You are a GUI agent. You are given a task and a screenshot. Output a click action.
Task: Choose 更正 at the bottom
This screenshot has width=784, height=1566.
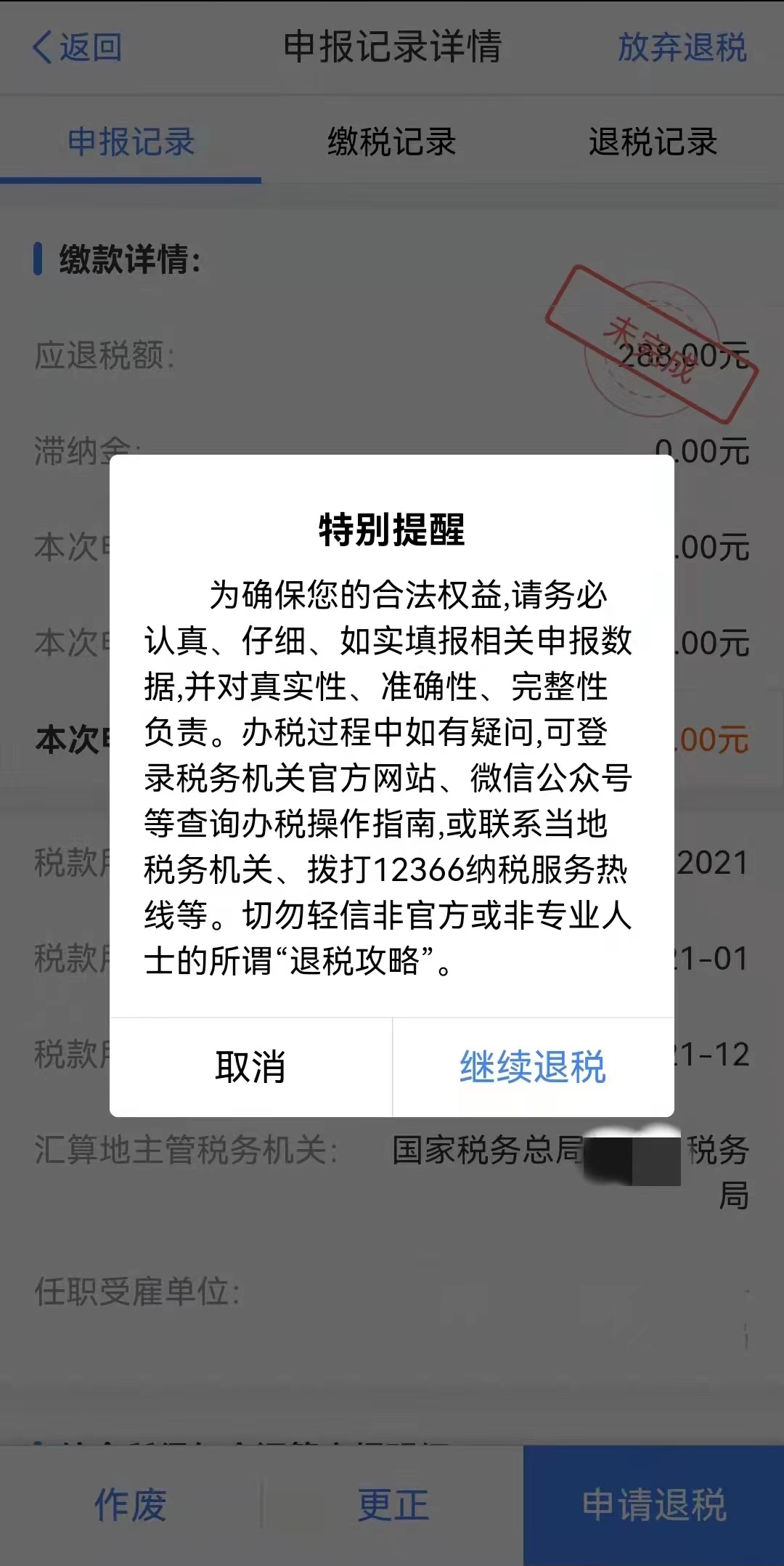393,1504
